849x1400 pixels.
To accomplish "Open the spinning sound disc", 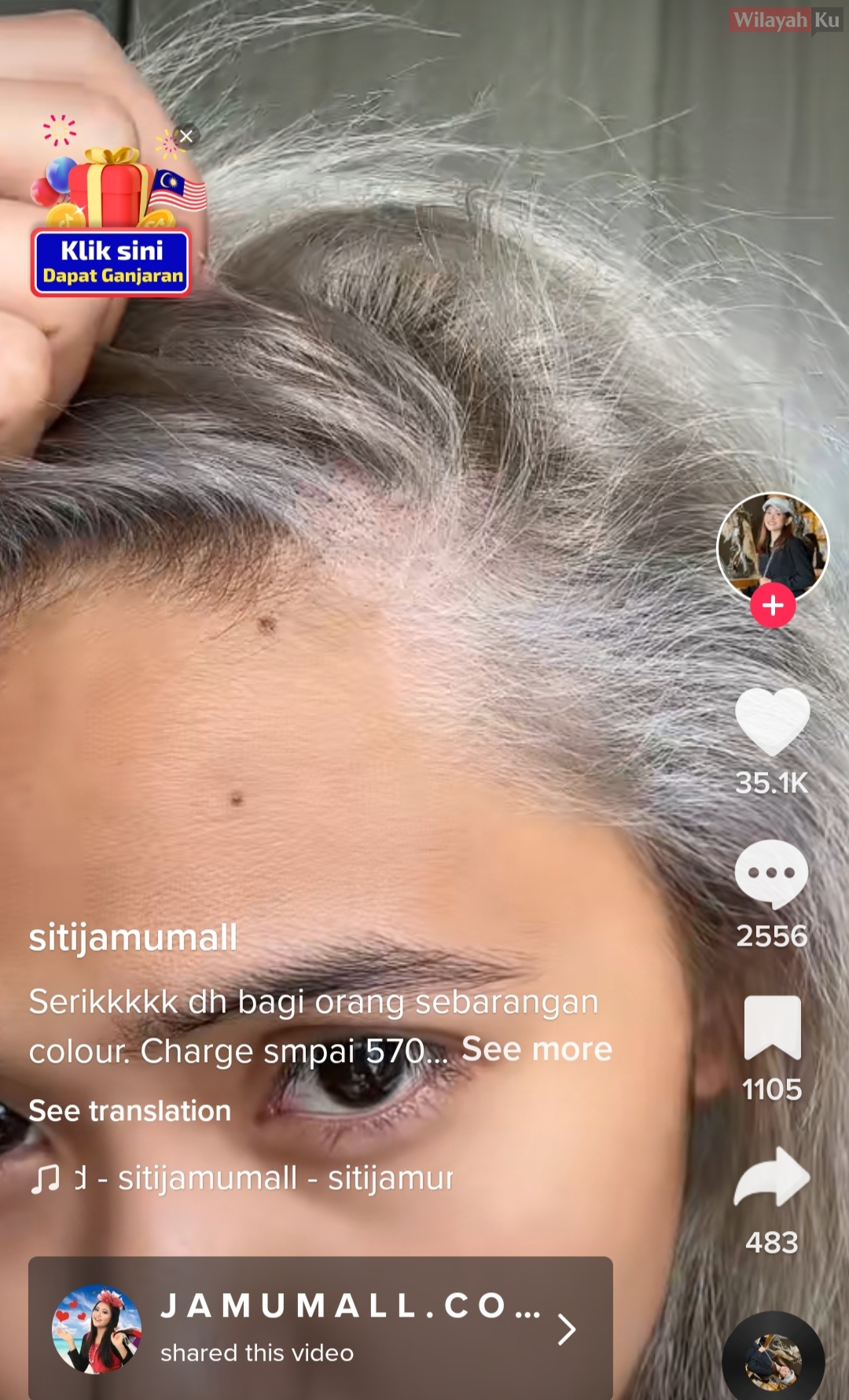I will [x=773, y=1360].
